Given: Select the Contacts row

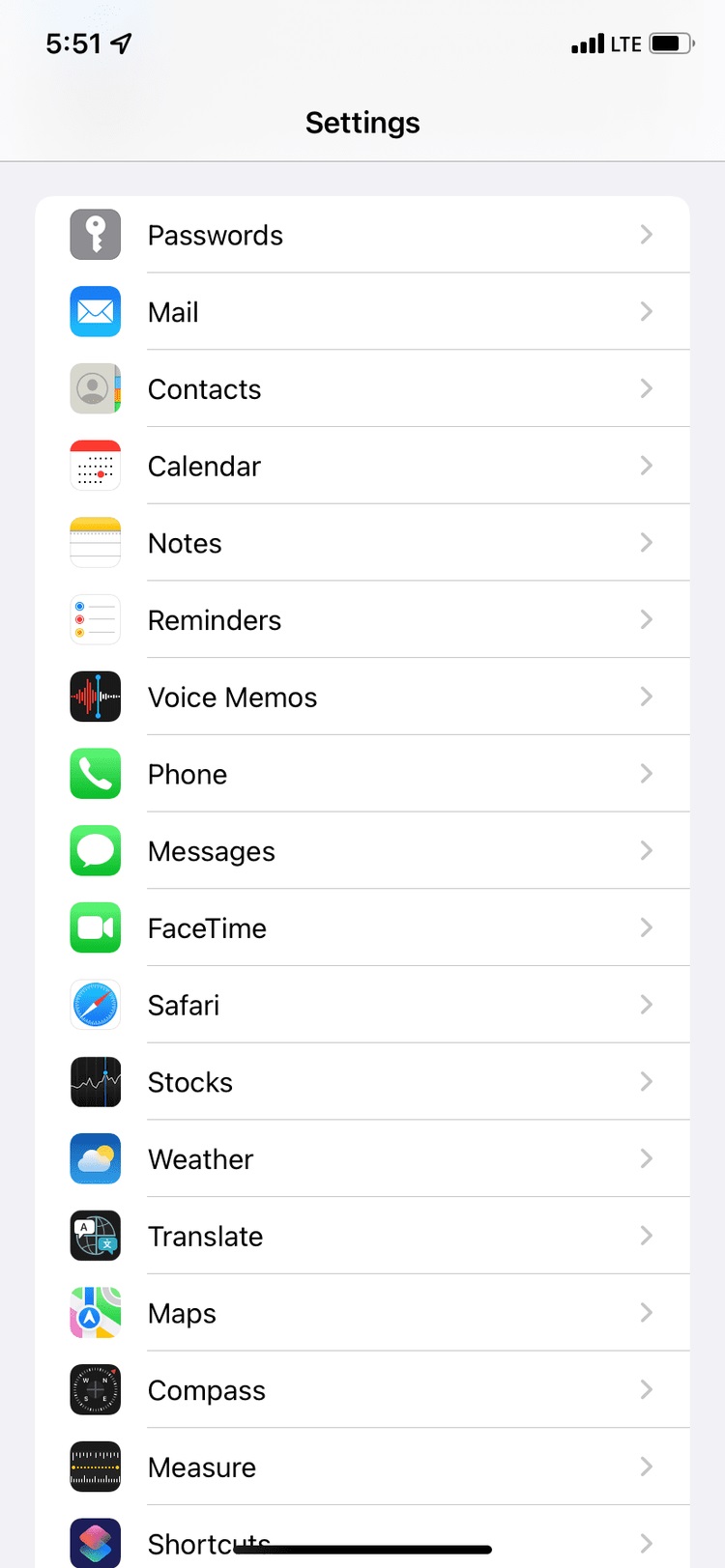Looking at the screenshot, I should (362, 389).
